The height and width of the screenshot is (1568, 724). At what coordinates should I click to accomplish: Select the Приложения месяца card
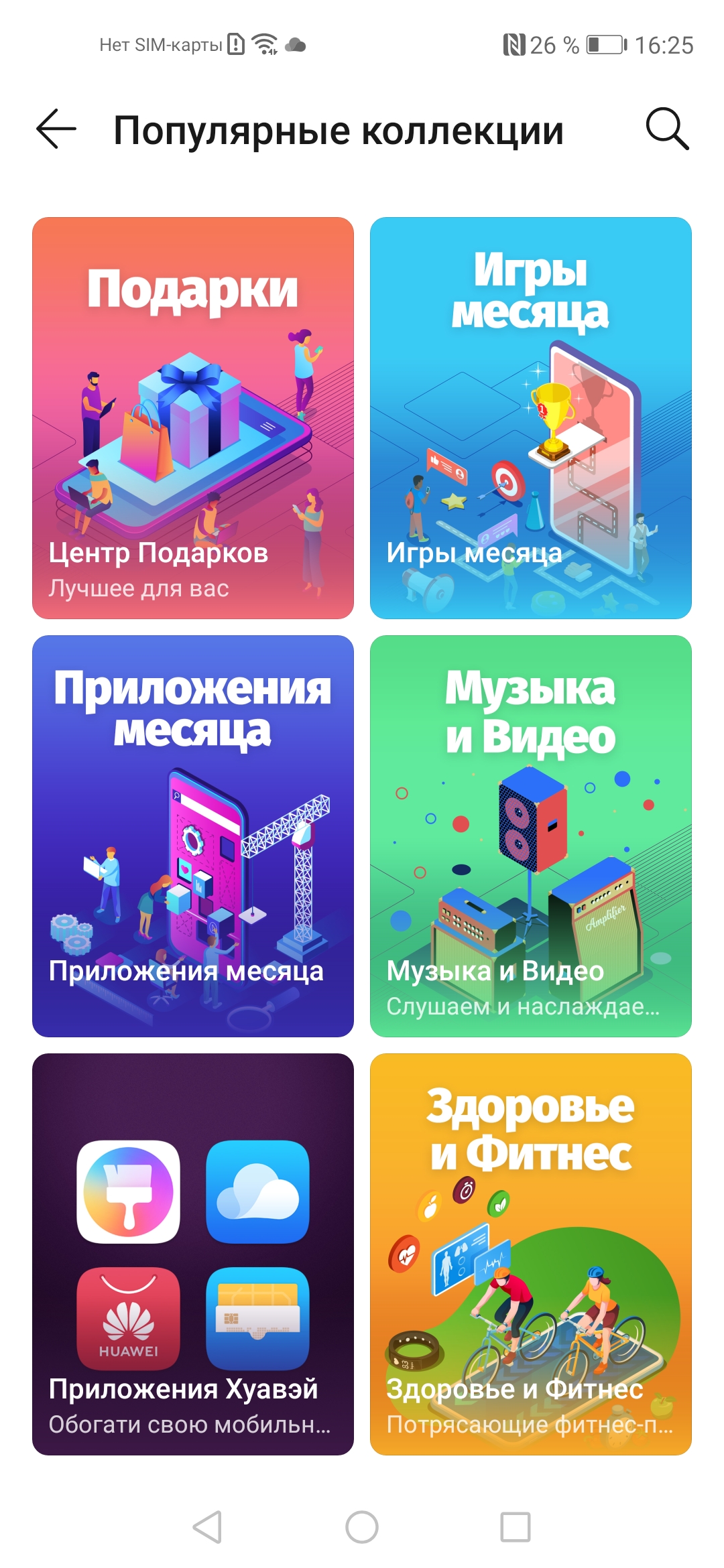193,836
